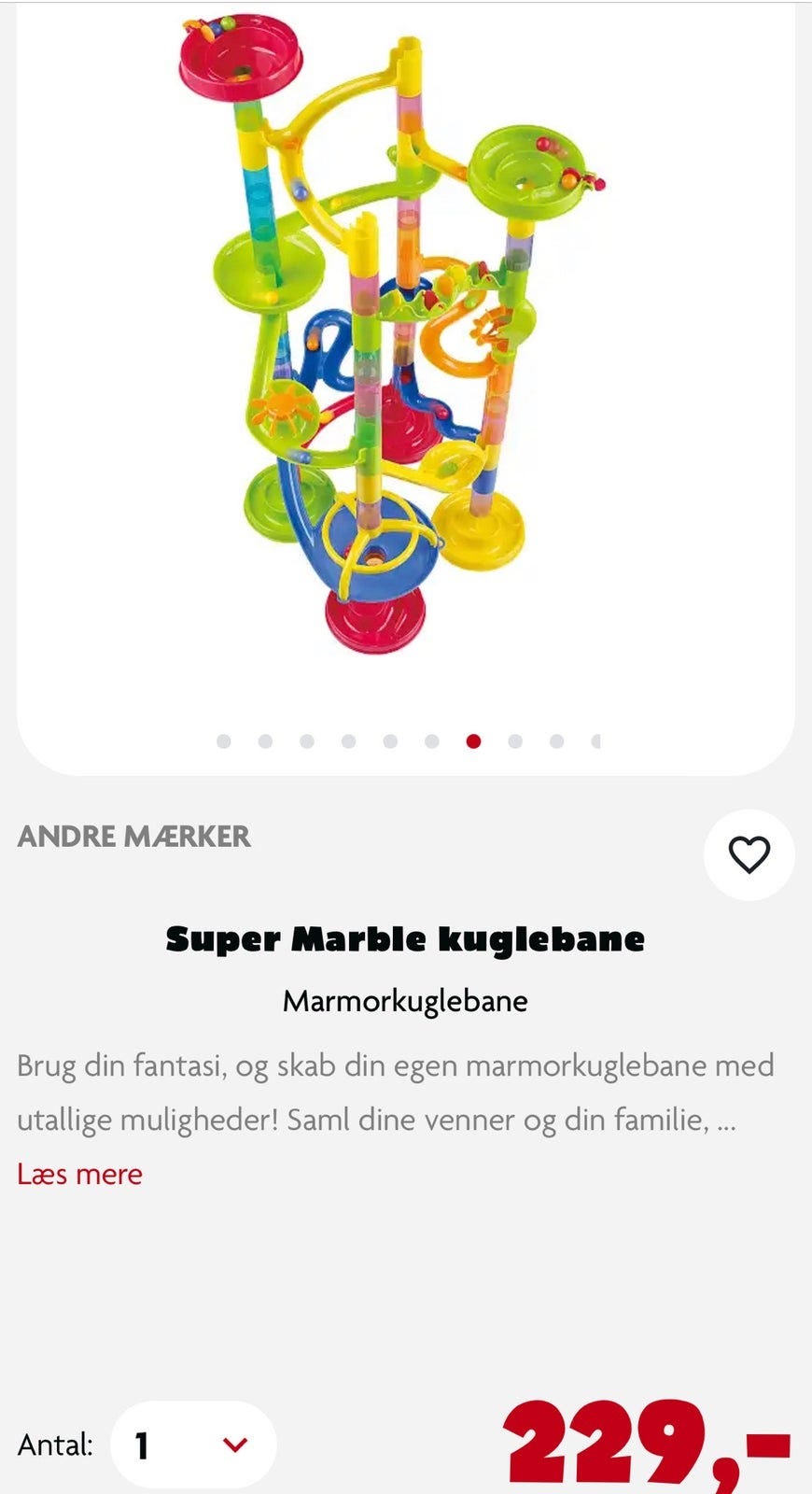Image resolution: width=812 pixels, height=1494 pixels.
Task: Click the fourth carousel dot to switch images
Action: point(349,742)
